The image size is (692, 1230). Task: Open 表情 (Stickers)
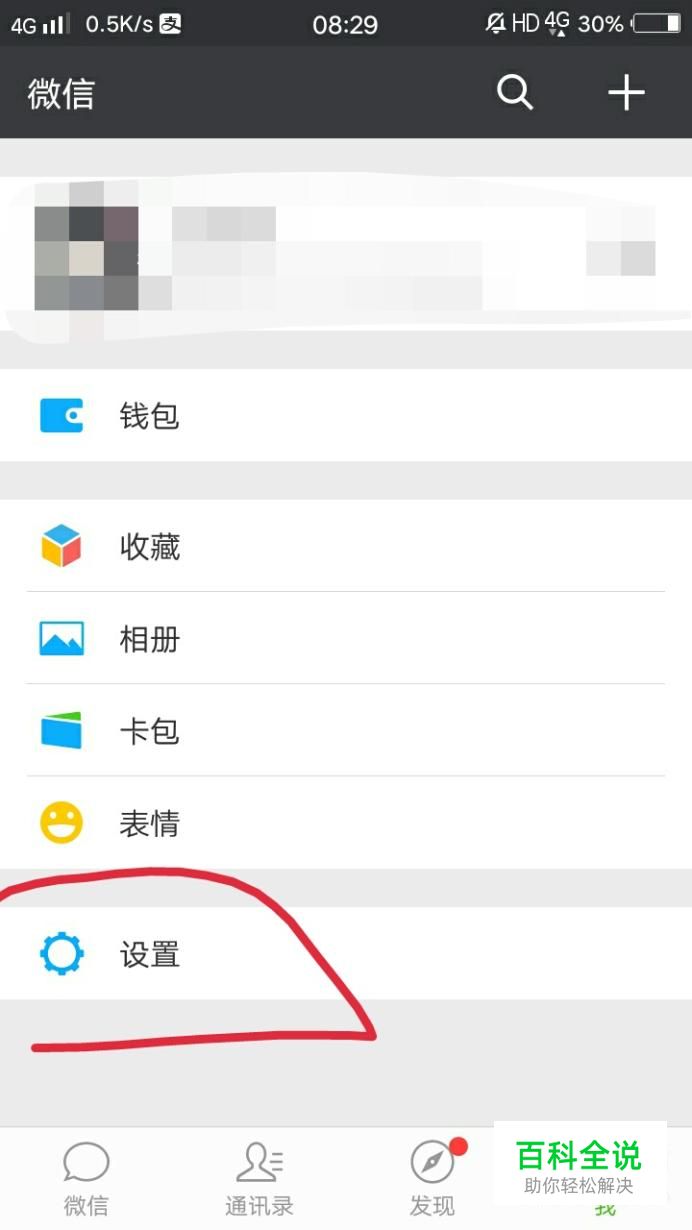(345, 823)
